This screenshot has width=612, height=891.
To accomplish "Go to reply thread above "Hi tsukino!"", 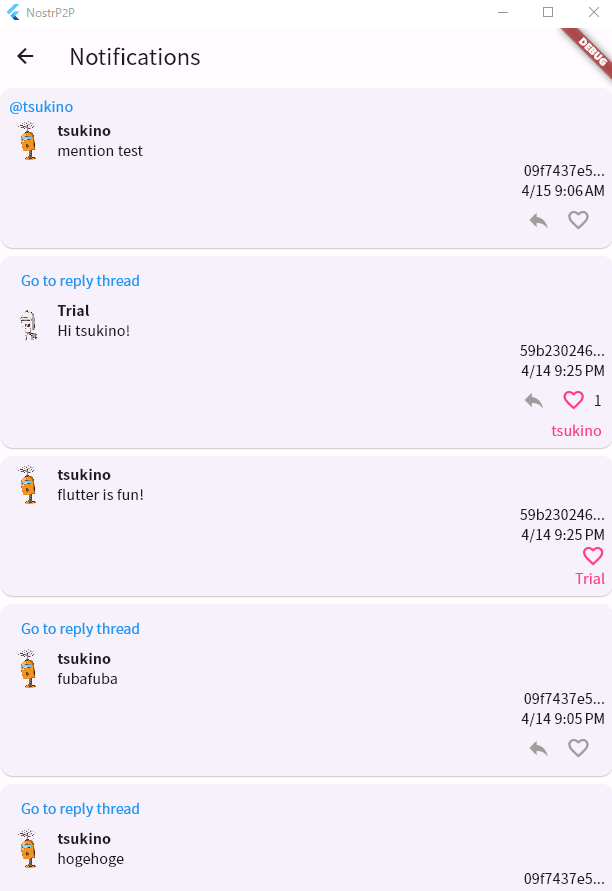I will [80, 281].
